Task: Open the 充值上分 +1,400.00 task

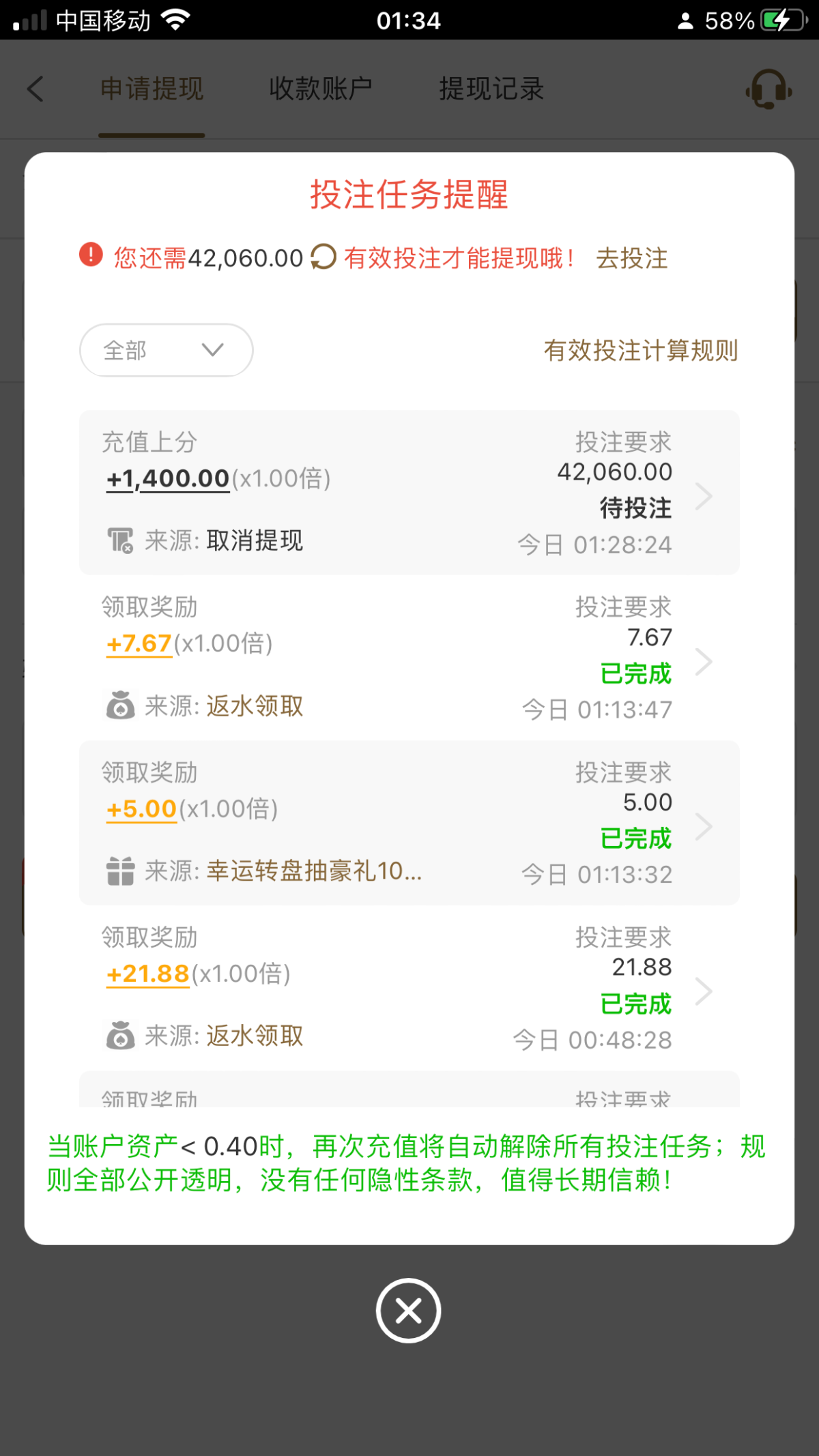Action: coord(409,493)
